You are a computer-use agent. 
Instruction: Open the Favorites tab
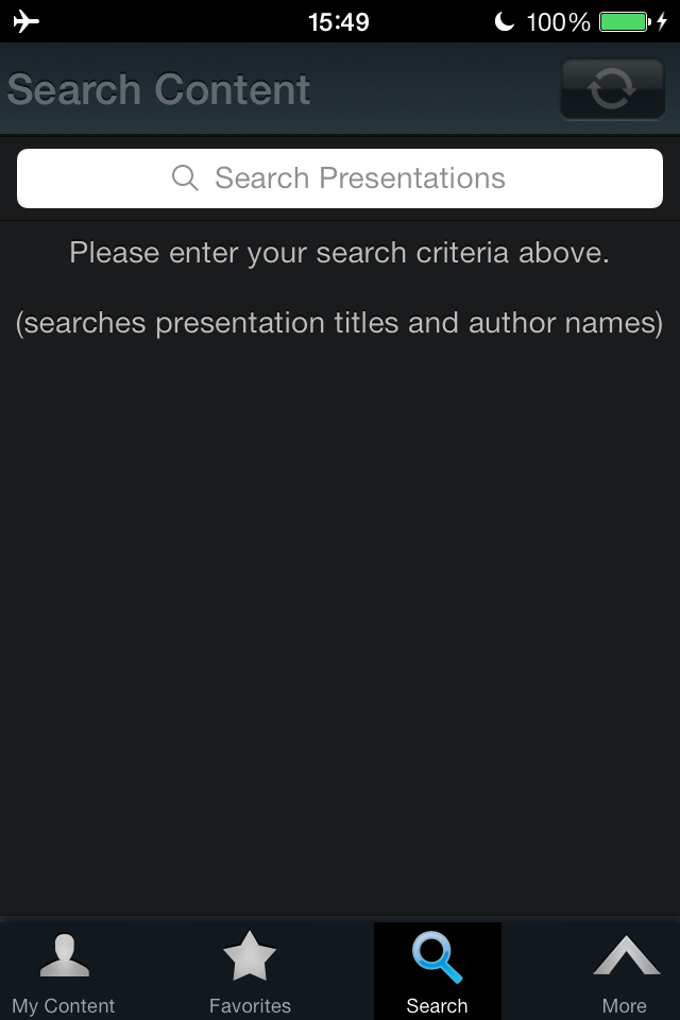coord(250,971)
